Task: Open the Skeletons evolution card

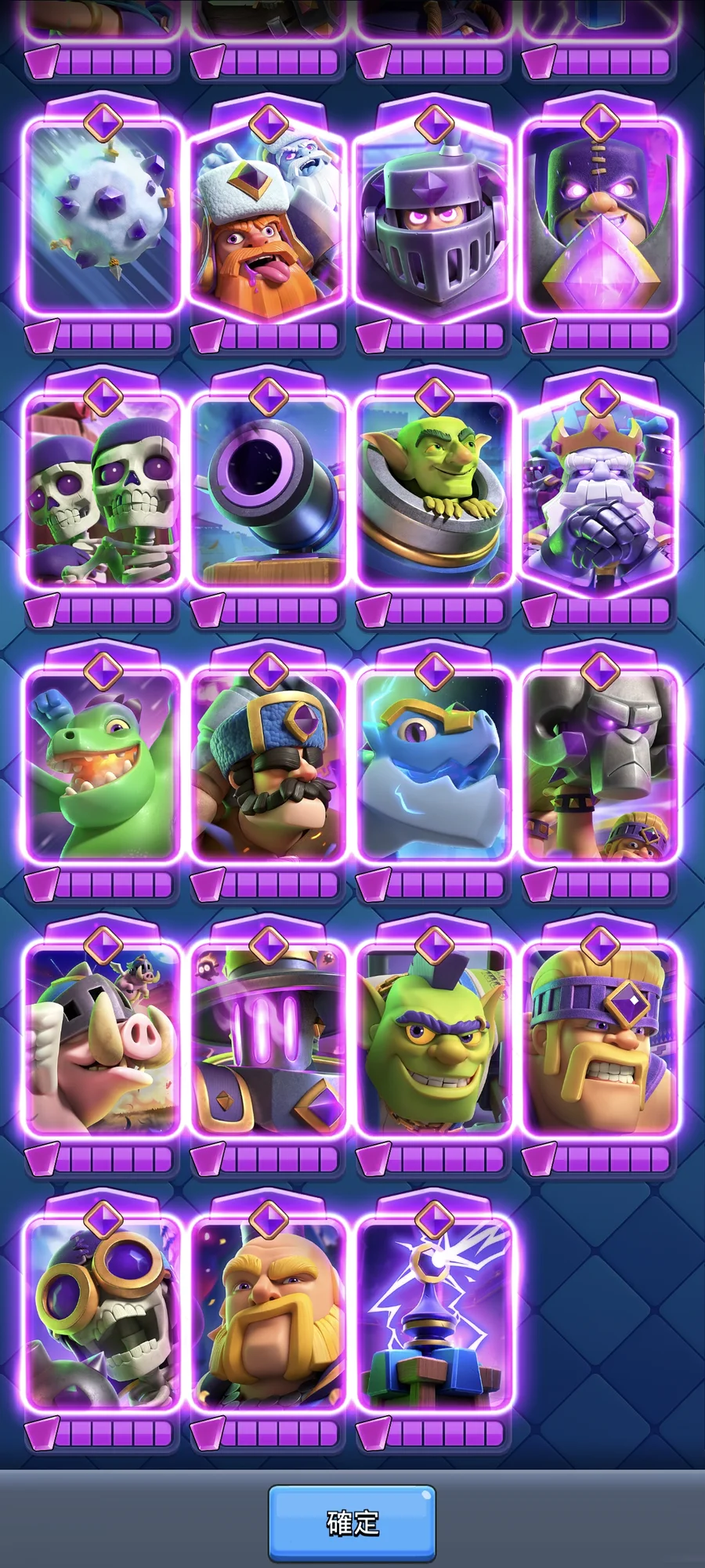Action: (x=103, y=490)
